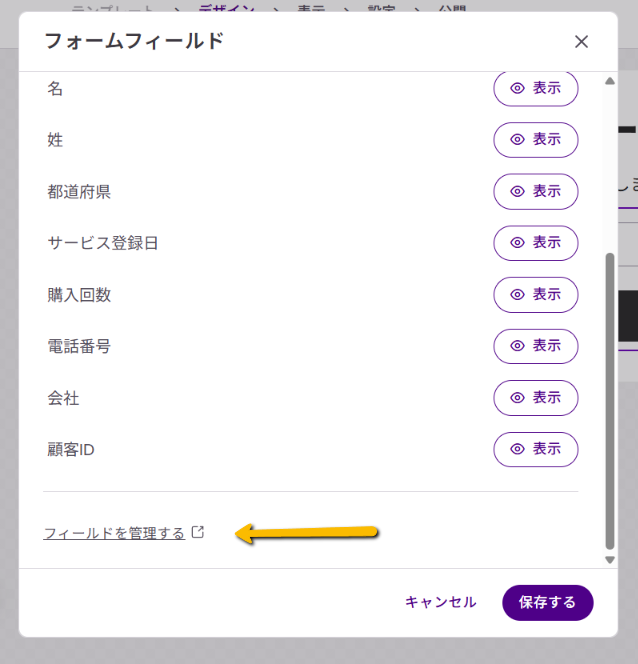This screenshot has height=664, width=638.
Task: Toggle 表示 for 都道府県
Action: (x=536, y=191)
